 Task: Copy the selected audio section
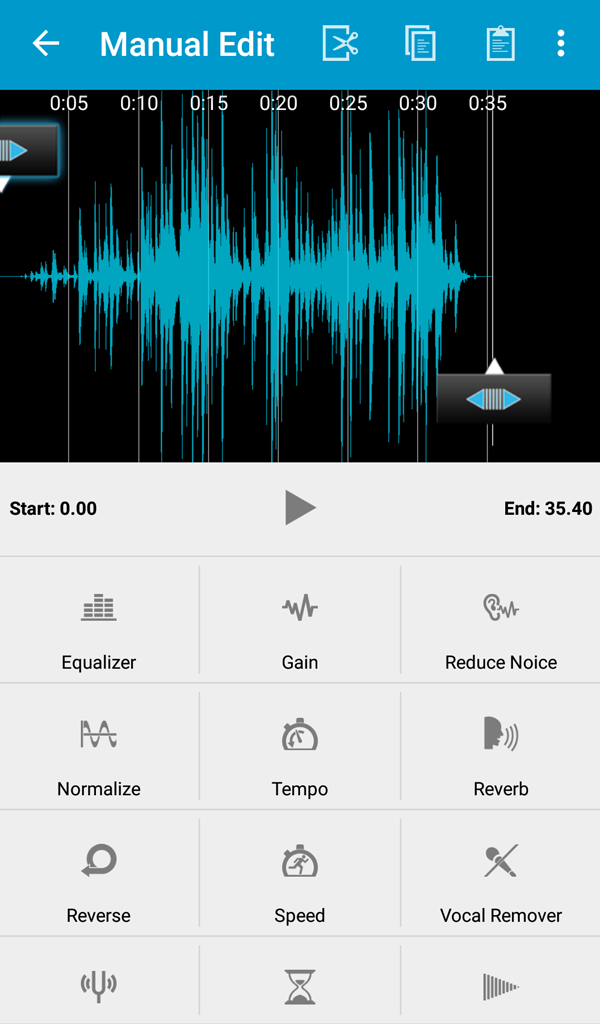[420, 44]
